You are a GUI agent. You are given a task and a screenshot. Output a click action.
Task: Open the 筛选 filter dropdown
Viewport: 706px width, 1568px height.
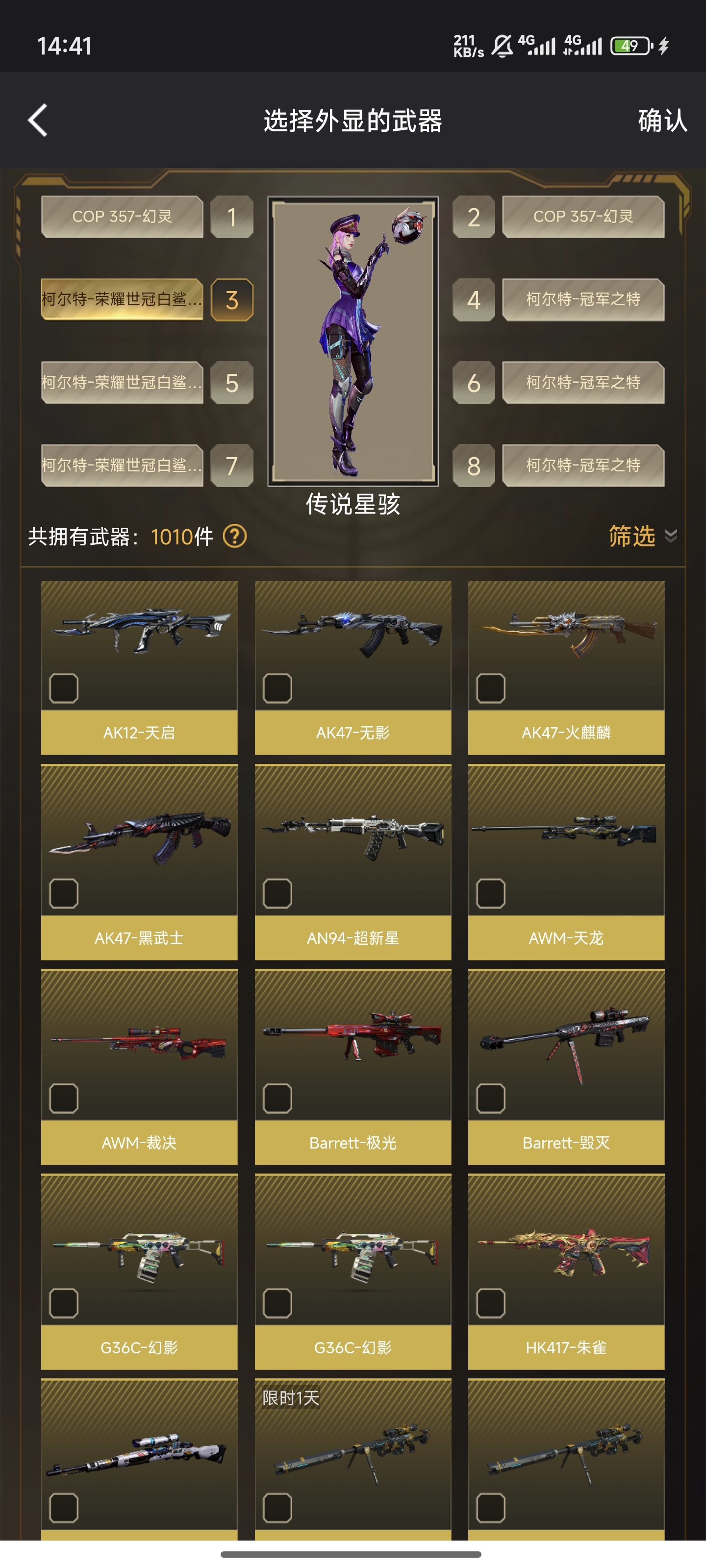(x=642, y=536)
